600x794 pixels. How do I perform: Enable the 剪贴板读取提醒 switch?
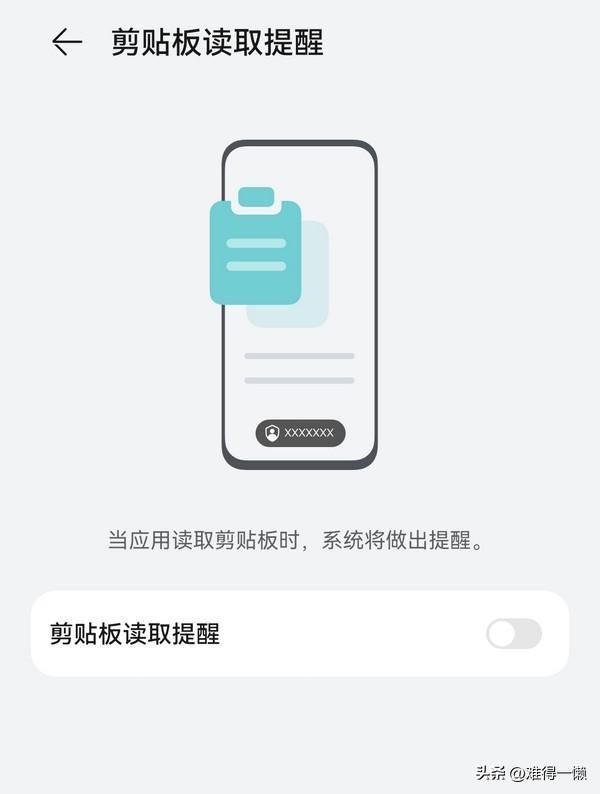513,633
